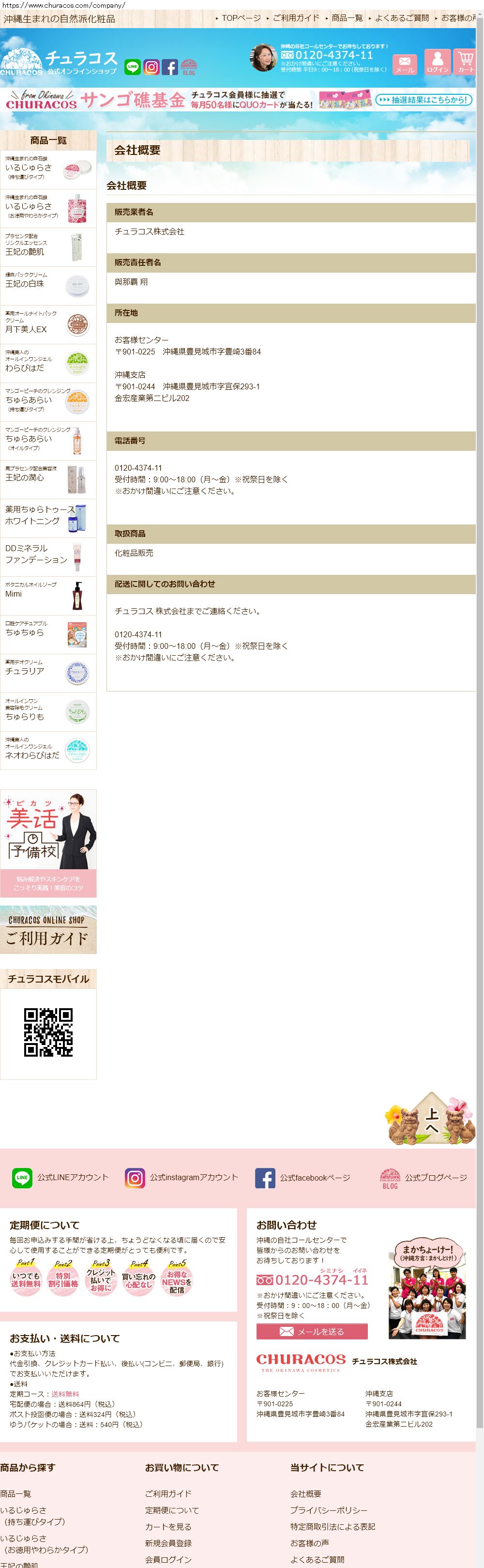Open the ご利用ガイド sidebar banner
The image size is (484, 1568).
pos(48,929)
